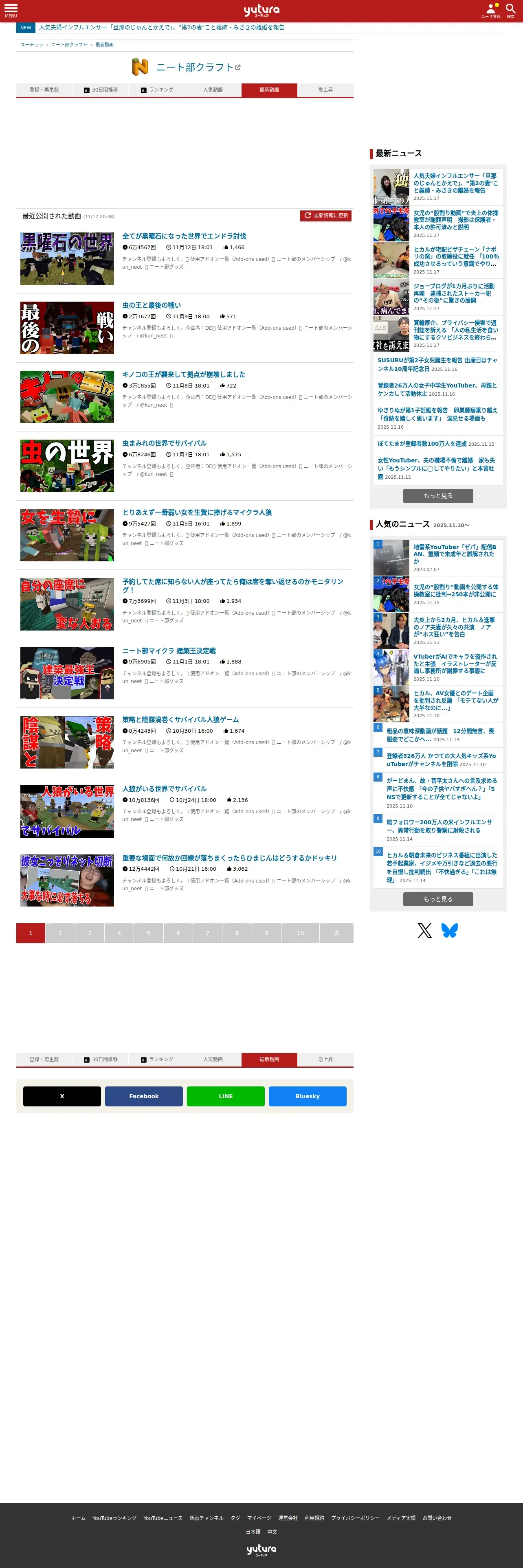Share the page on Facebook
The height and width of the screenshot is (1568, 523).
coord(144,1096)
